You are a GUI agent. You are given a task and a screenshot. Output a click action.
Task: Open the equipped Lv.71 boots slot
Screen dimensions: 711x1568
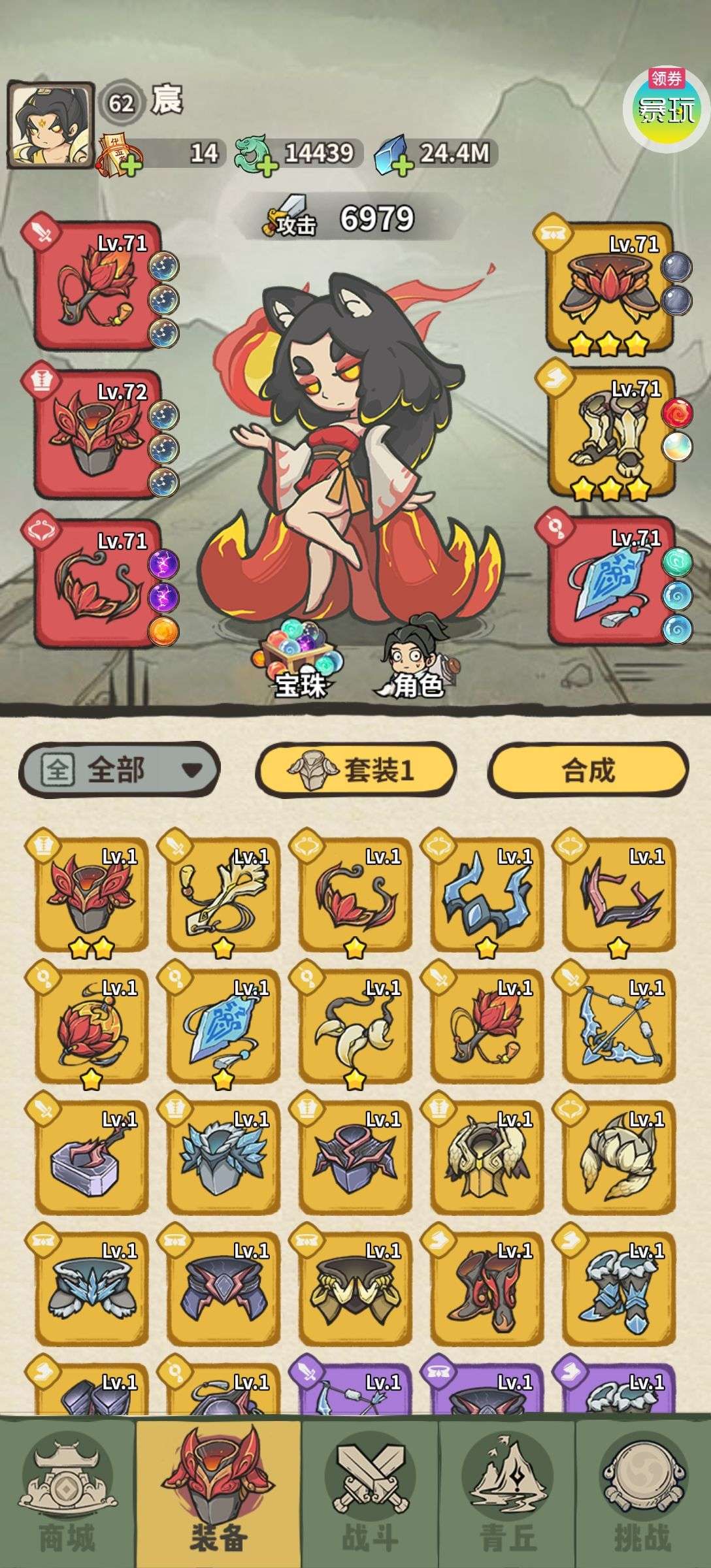pyautogui.click(x=610, y=435)
